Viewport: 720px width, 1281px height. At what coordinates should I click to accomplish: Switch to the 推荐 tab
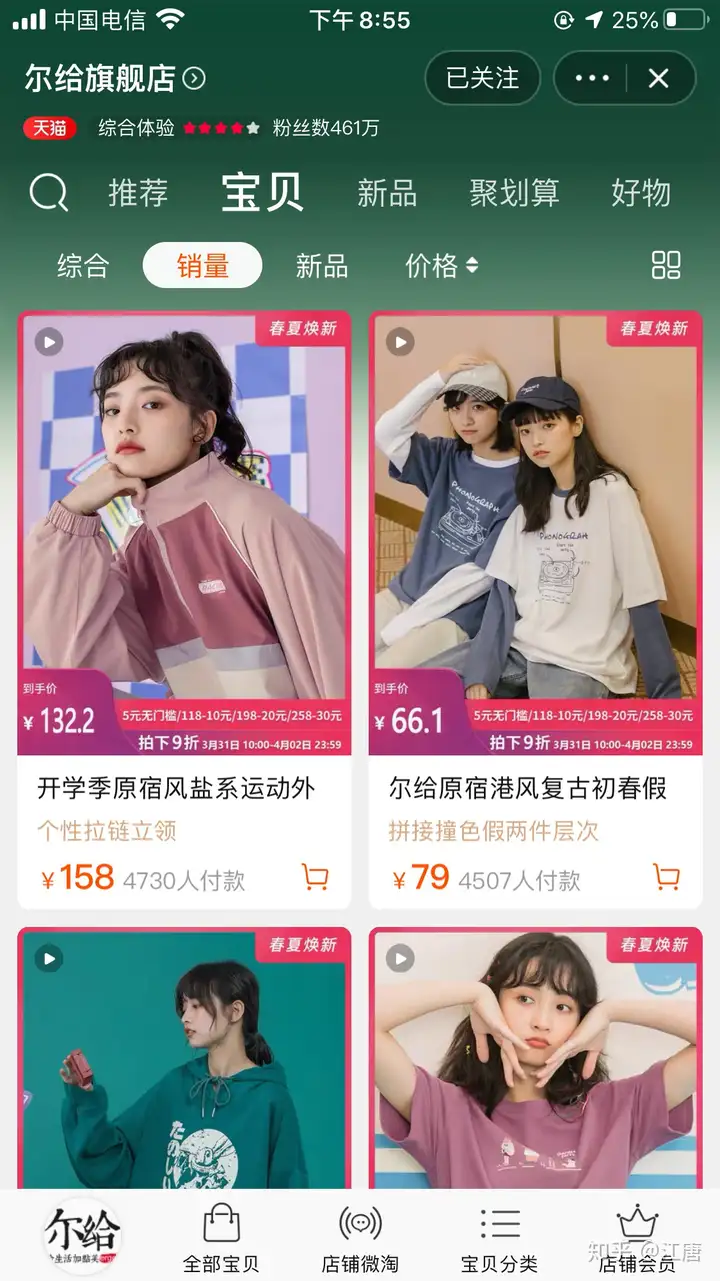pos(138,193)
